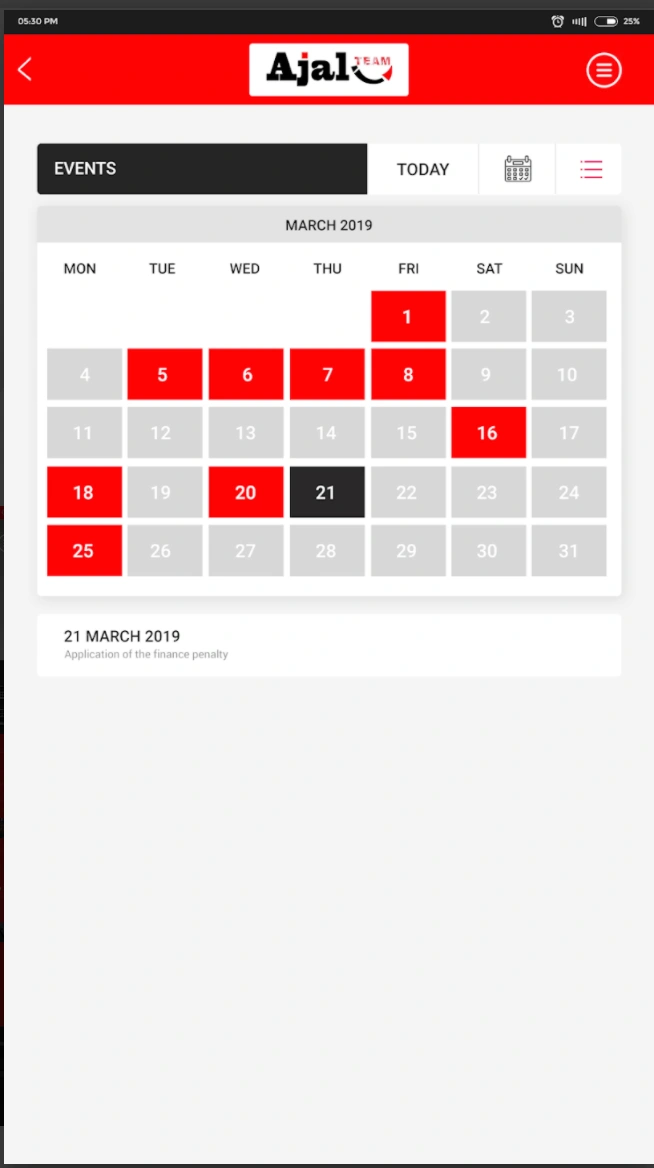Switch to events list view
Screen dimensions: 654x1168
coord(591,169)
